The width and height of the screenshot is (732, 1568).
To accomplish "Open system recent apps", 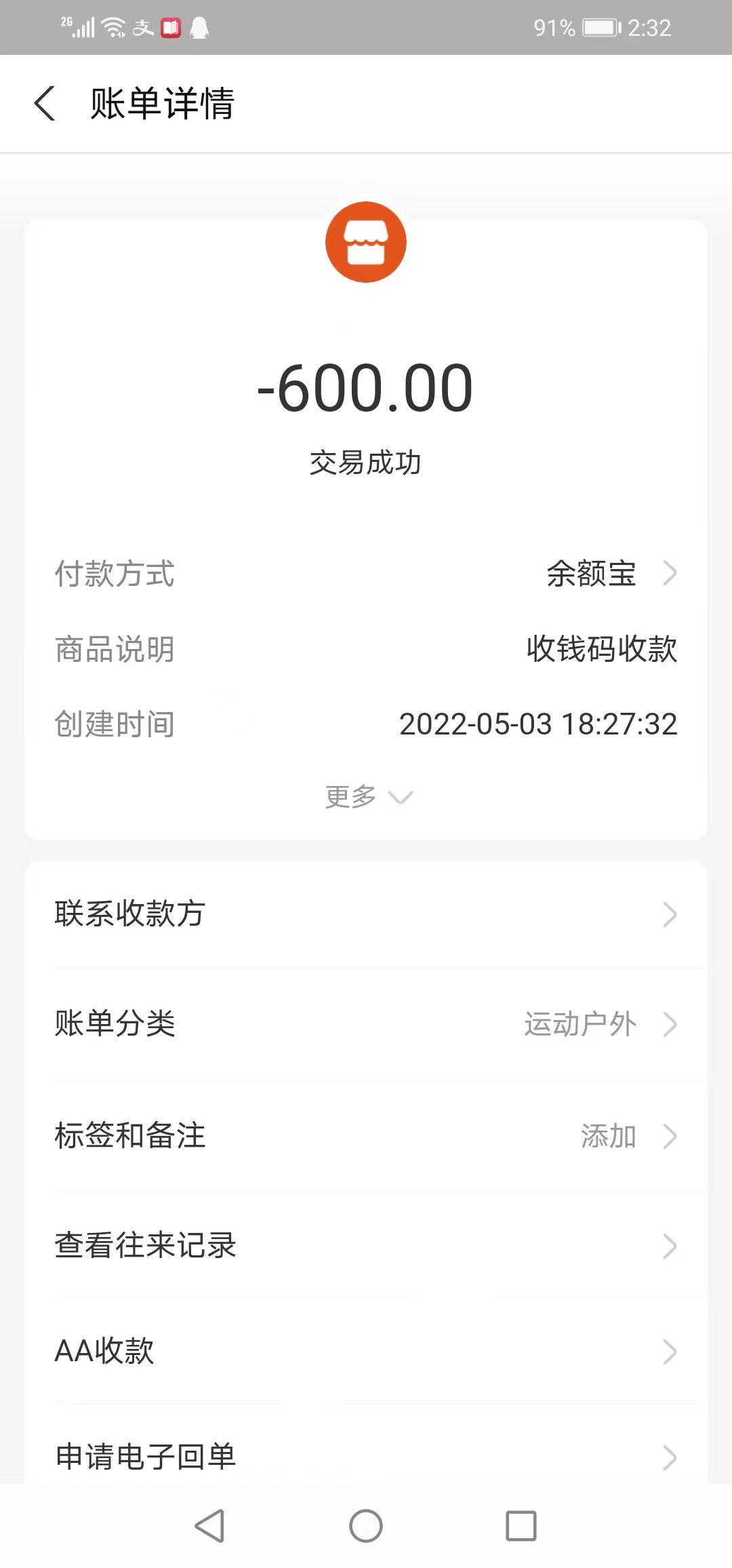I will 521,1526.
